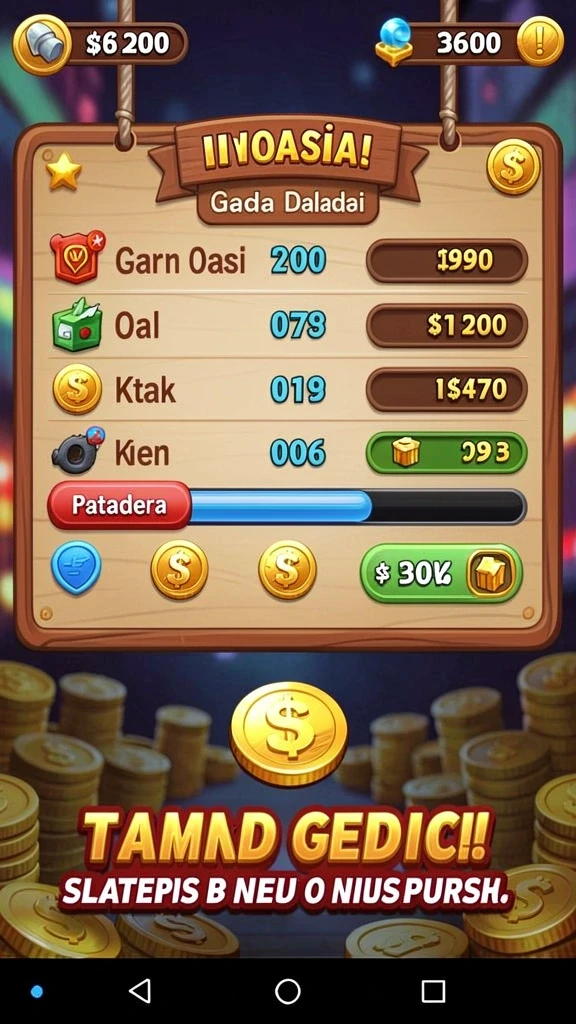Tap the exclamation coin next to 3600
The height and width of the screenshot is (1024, 576).
pyautogui.click(x=540, y=41)
